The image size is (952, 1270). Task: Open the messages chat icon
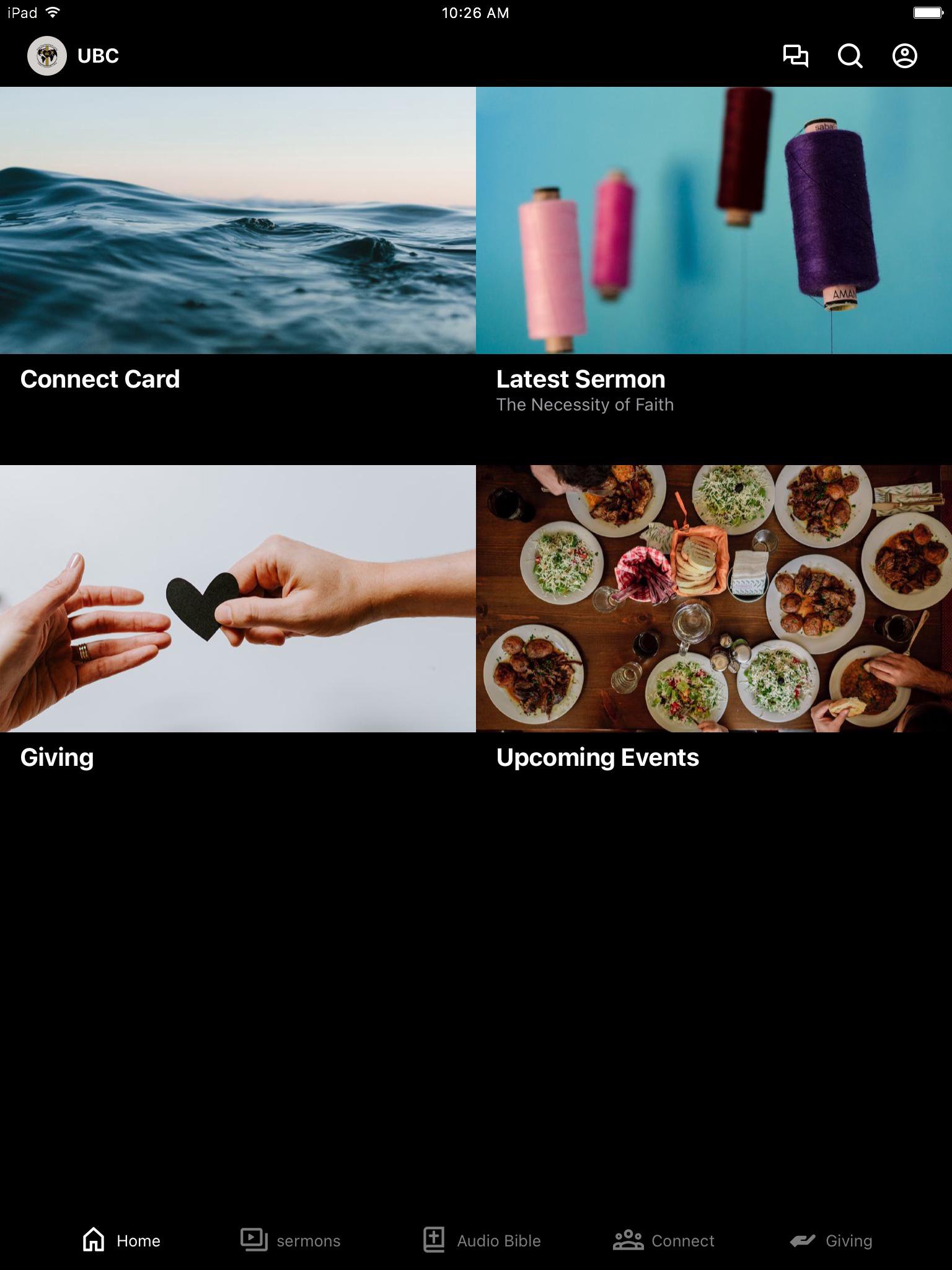[795, 56]
